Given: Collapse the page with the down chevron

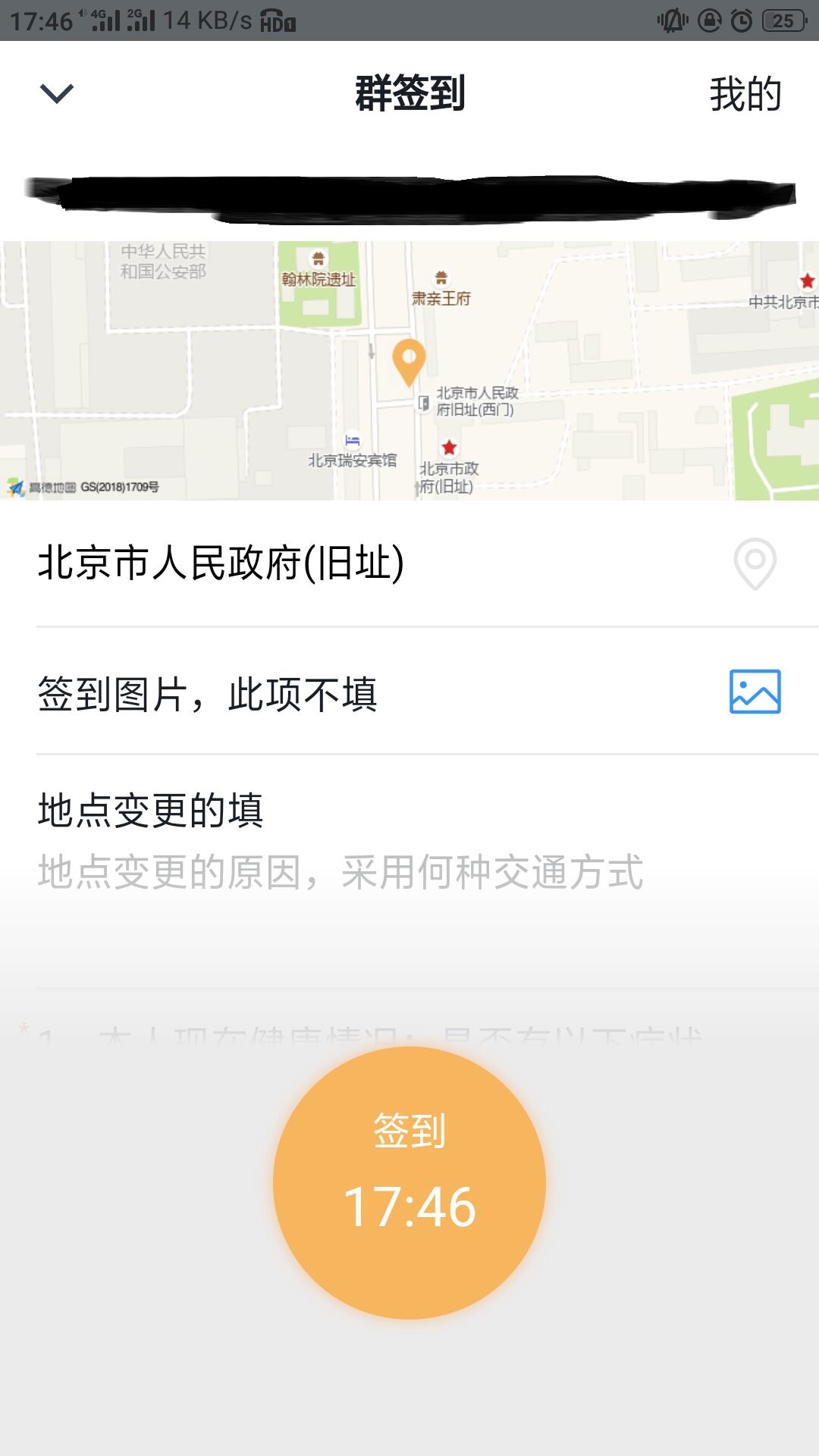Looking at the screenshot, I should coord(55,94).
